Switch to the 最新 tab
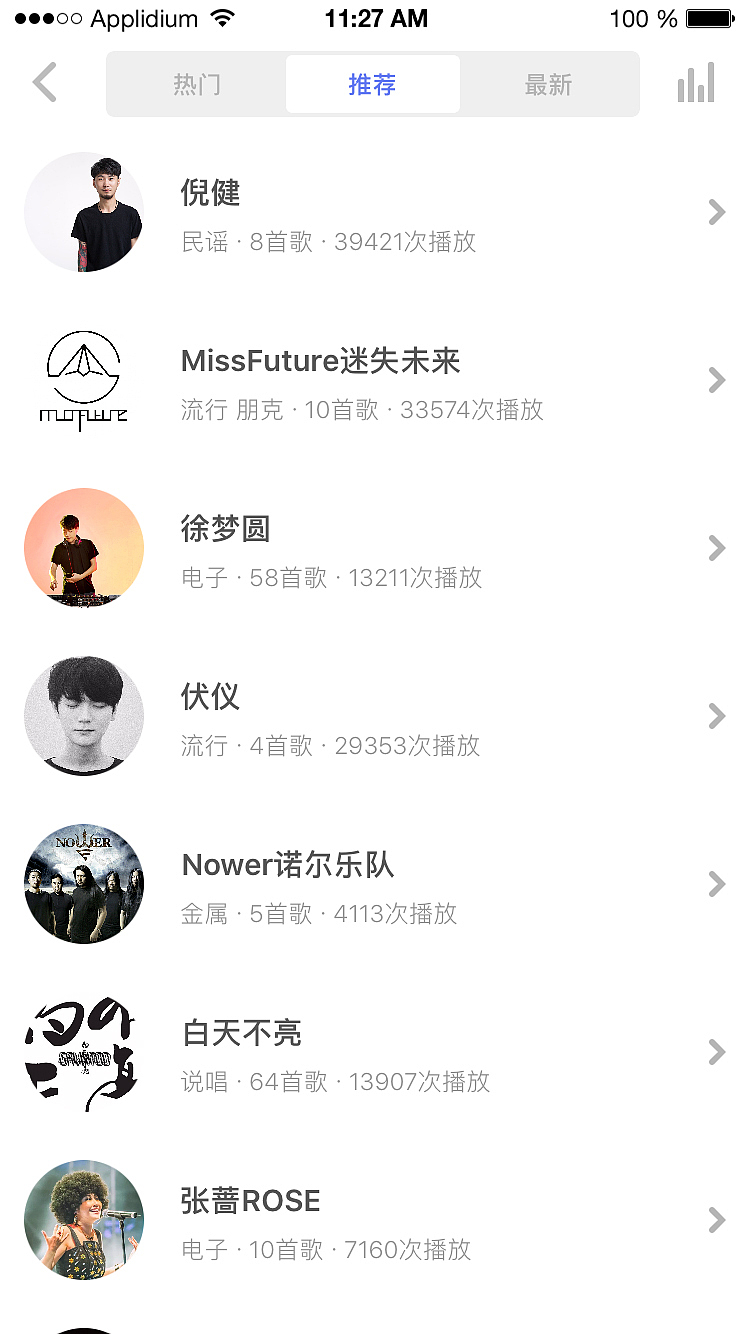Viewport: 750px width, 1334px height. (x=548, y=84)
